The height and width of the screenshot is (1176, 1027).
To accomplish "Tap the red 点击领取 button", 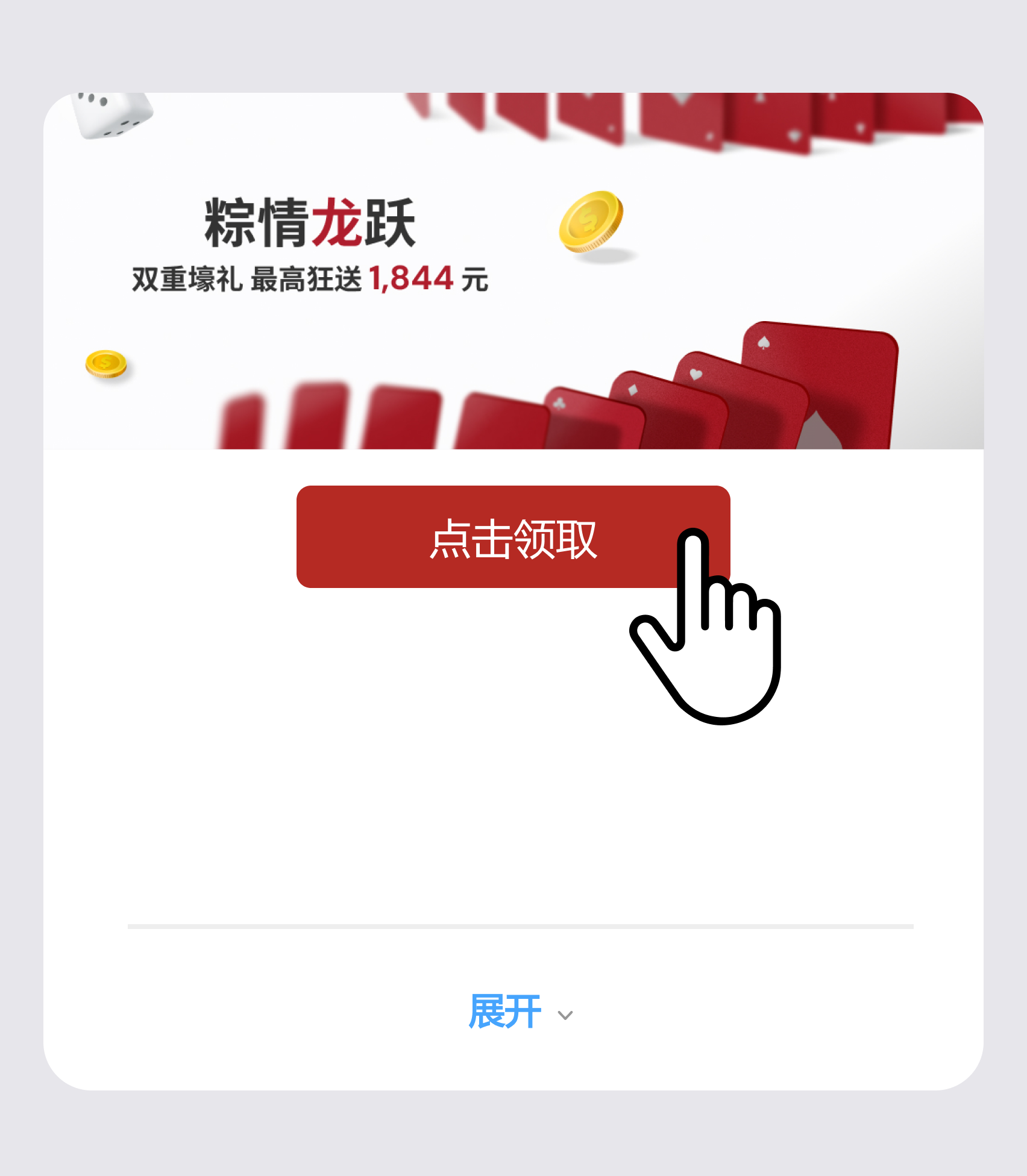I will click(512, 537).
